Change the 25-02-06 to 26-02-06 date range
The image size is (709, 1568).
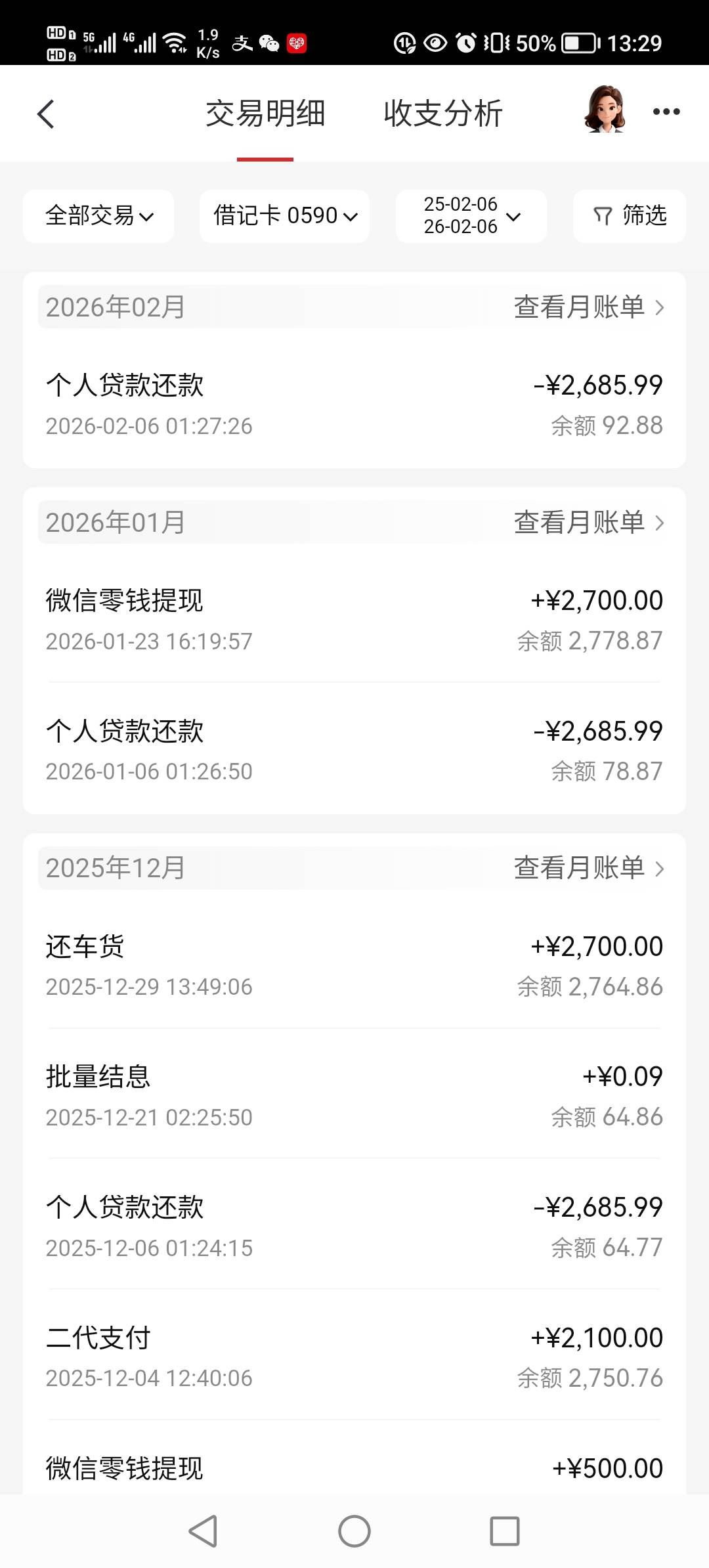[x=471, y=216]
